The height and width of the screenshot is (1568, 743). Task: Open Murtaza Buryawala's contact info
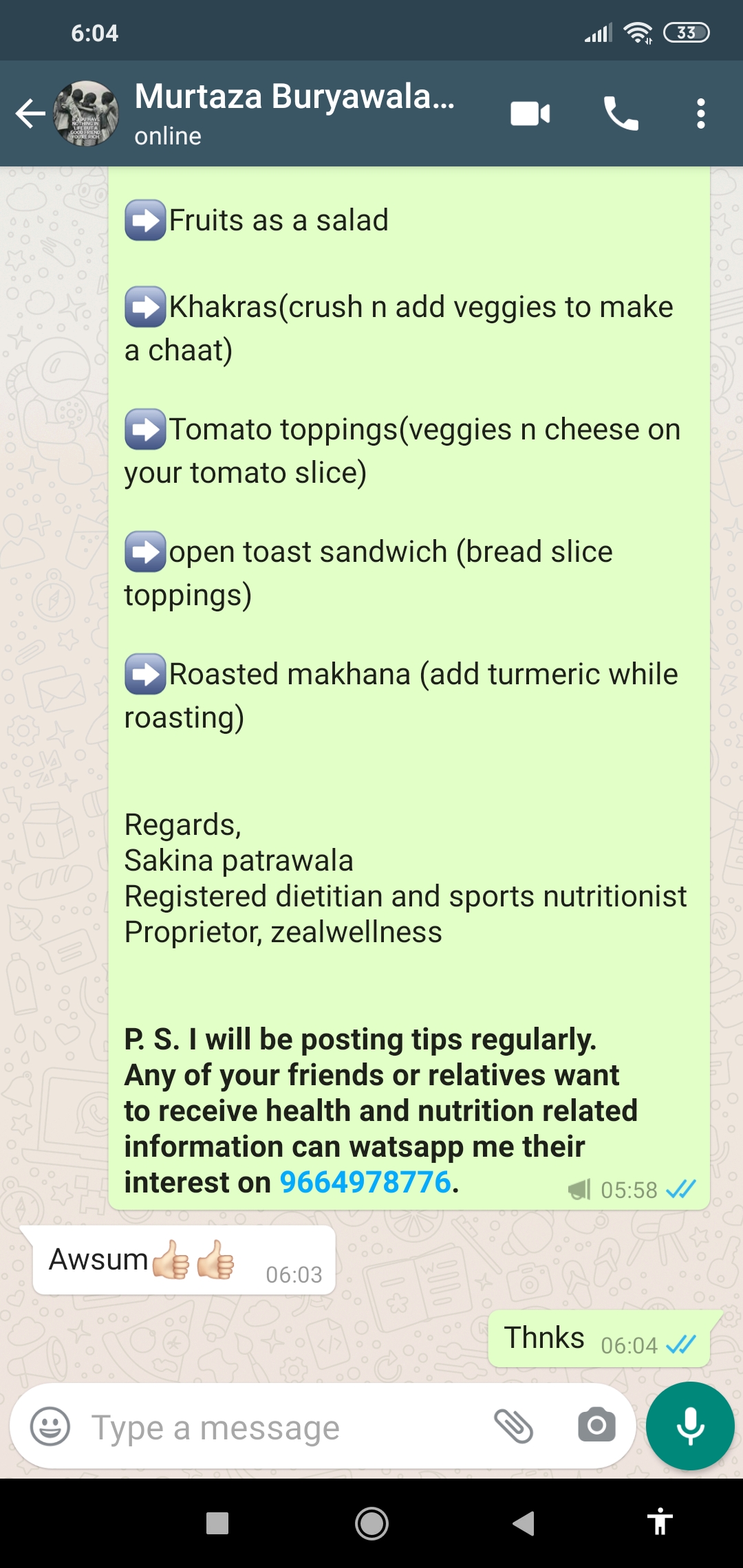coord(294,113)
